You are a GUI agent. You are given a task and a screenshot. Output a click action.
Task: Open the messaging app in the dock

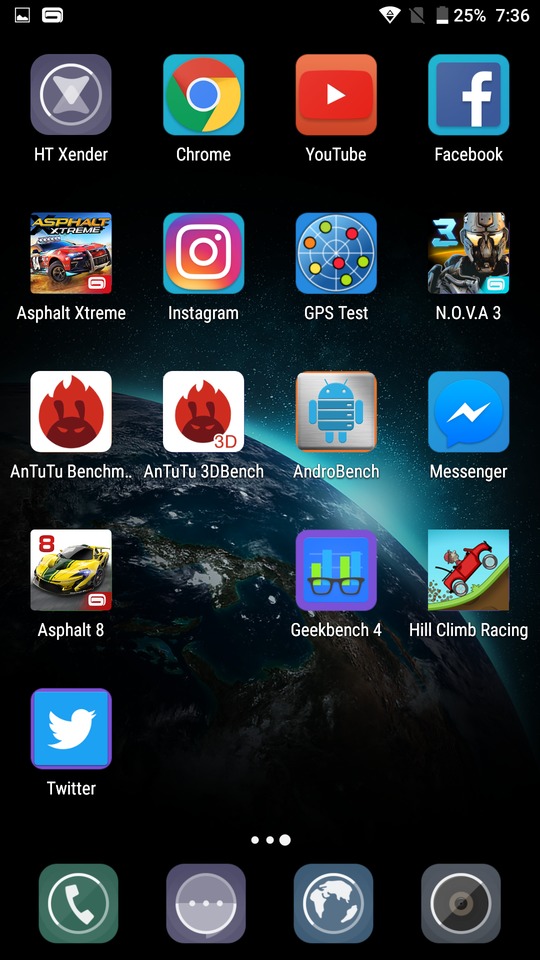(x=206, y=904)
